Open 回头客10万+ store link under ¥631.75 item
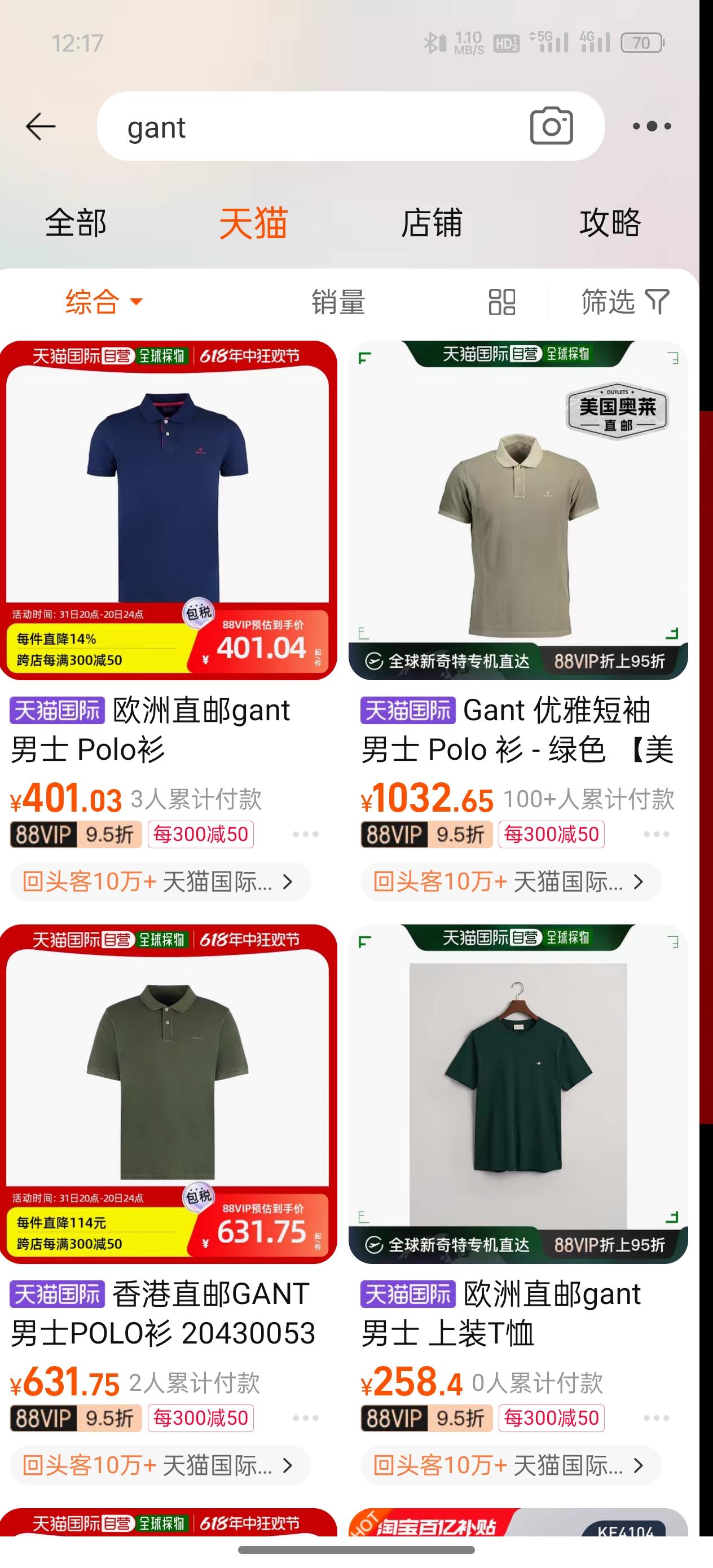713x1568 pixels. tap(160, 1465)
